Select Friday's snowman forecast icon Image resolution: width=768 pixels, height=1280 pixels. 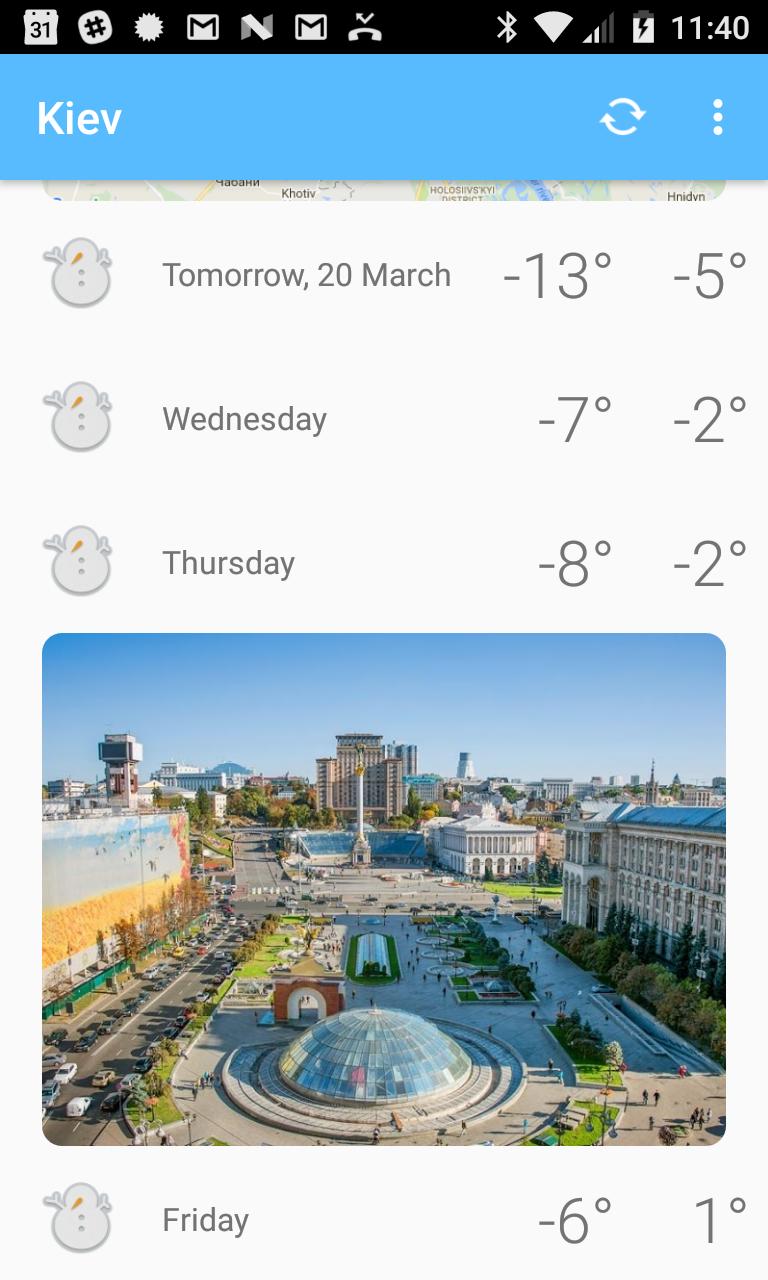coord(79,1218)
